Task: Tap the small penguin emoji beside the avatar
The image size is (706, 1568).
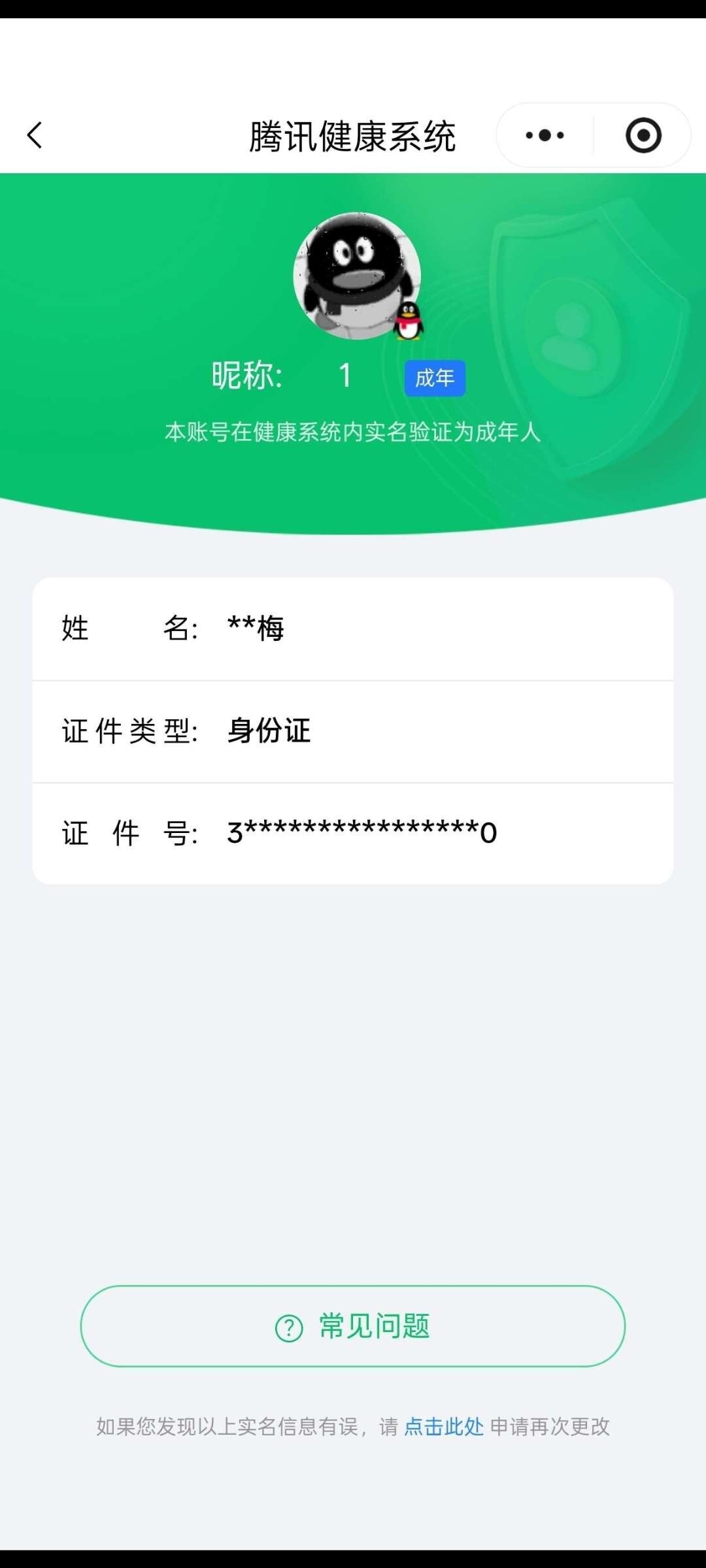Action: 409,320
